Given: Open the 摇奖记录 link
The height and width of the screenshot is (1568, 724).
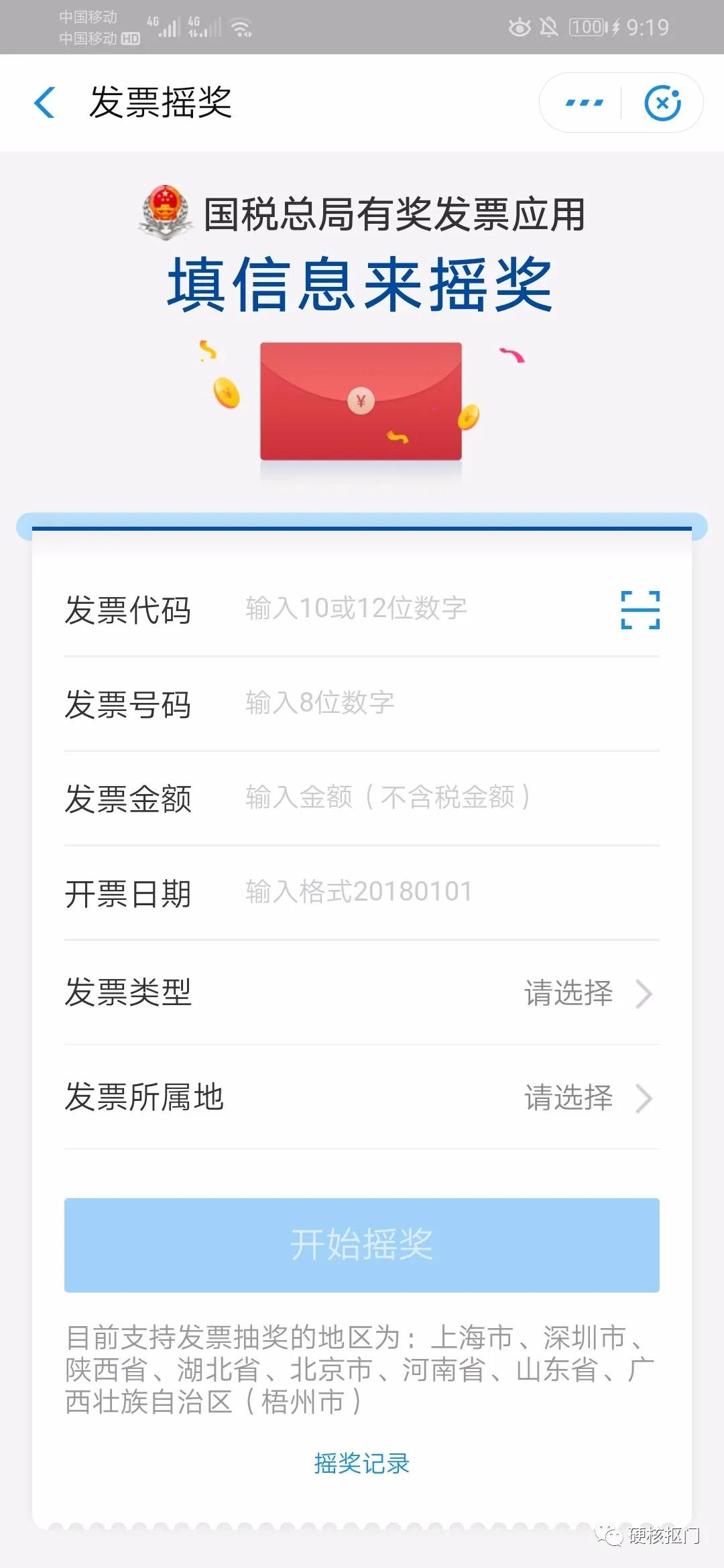Looking at the screenshot, I should coord(362,1465).
